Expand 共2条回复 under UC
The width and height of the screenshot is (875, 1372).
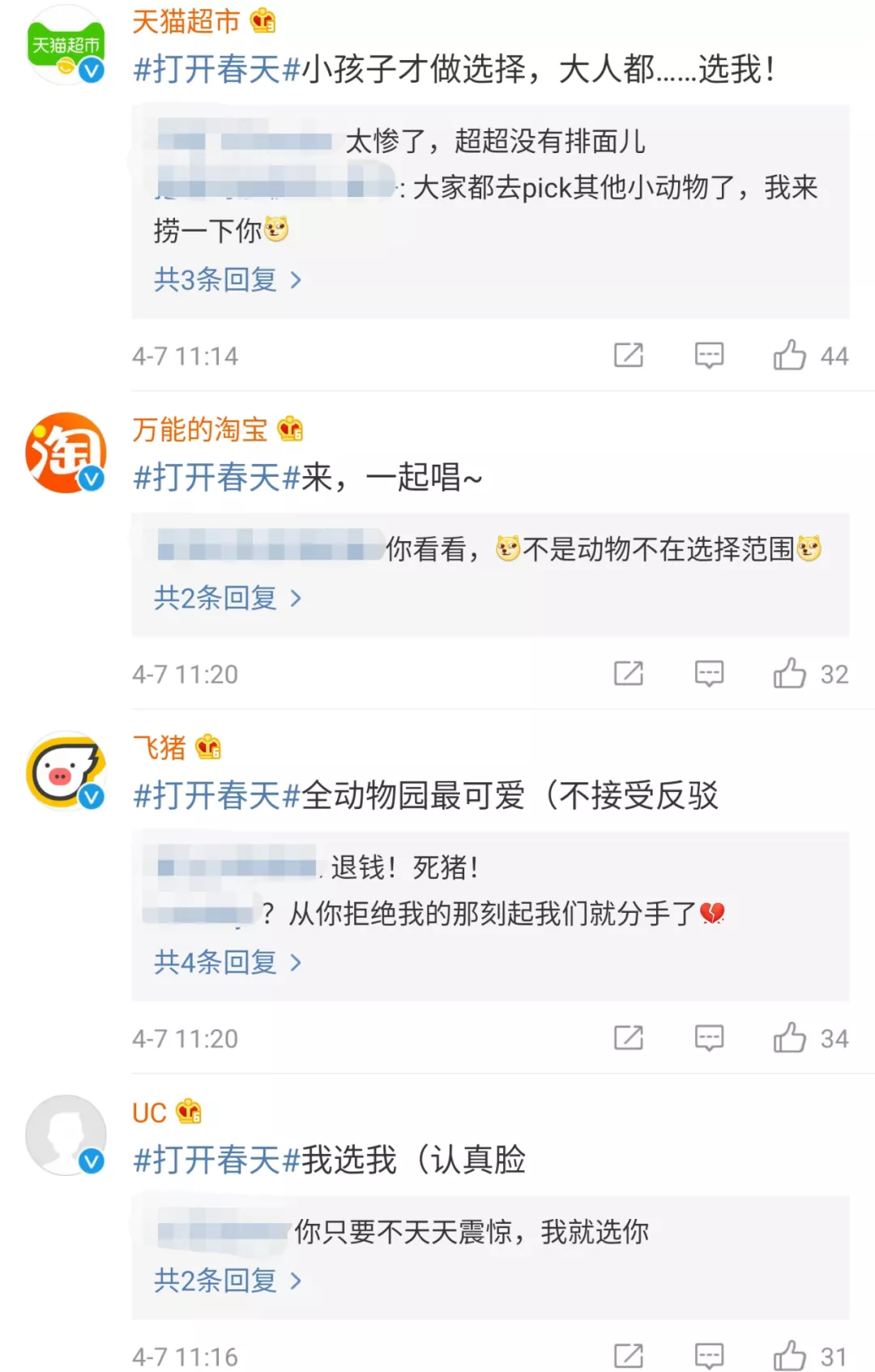tap(228, 1281)
